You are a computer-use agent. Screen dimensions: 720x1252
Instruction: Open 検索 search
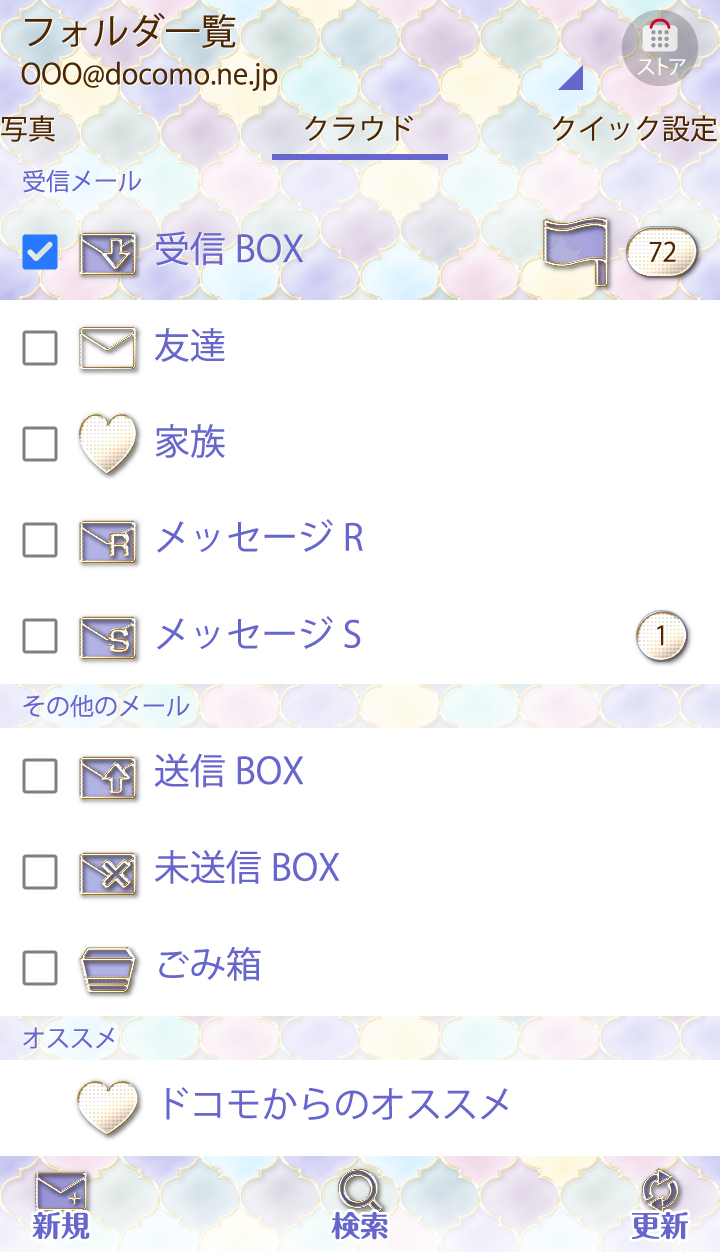(360, 1204)
